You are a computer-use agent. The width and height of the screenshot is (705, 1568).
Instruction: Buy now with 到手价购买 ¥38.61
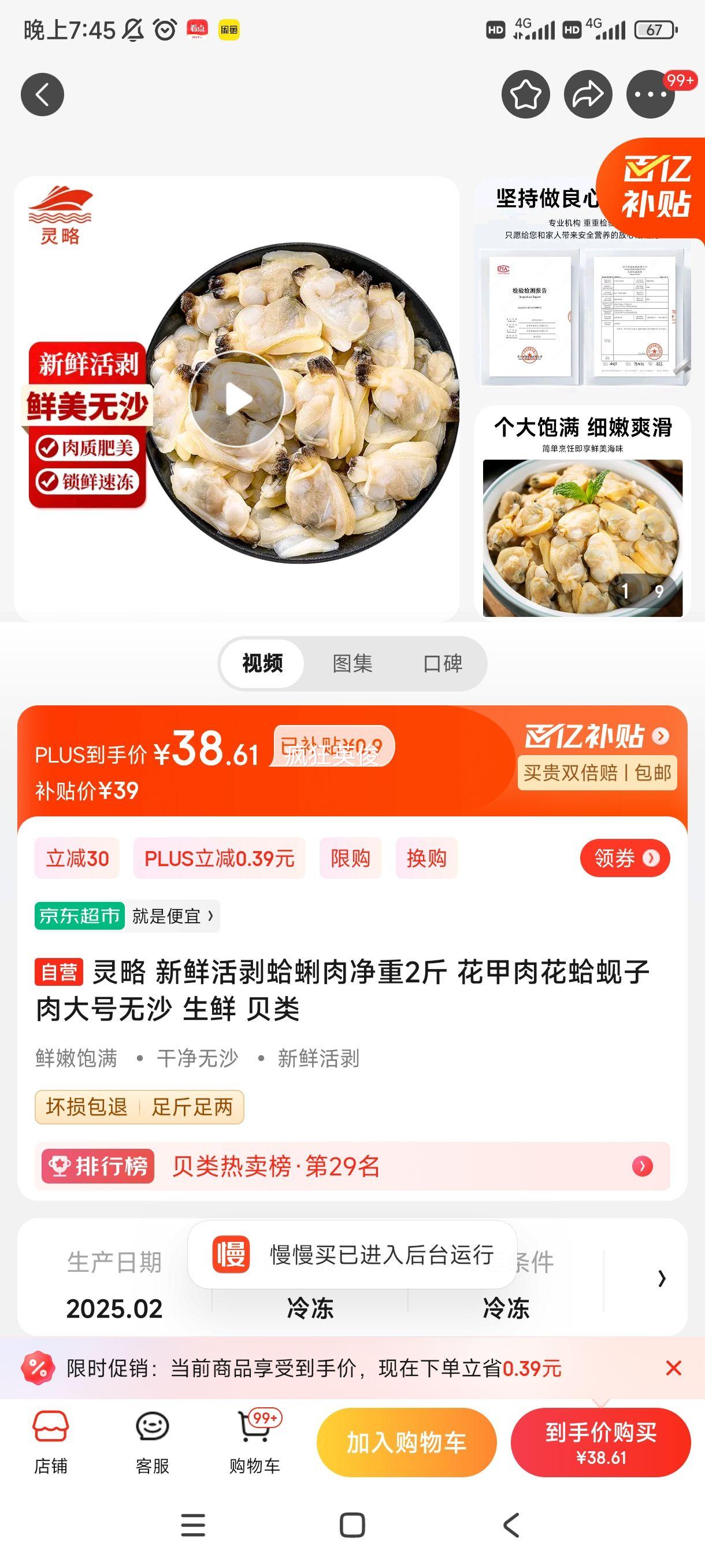tap(600, 1442)
